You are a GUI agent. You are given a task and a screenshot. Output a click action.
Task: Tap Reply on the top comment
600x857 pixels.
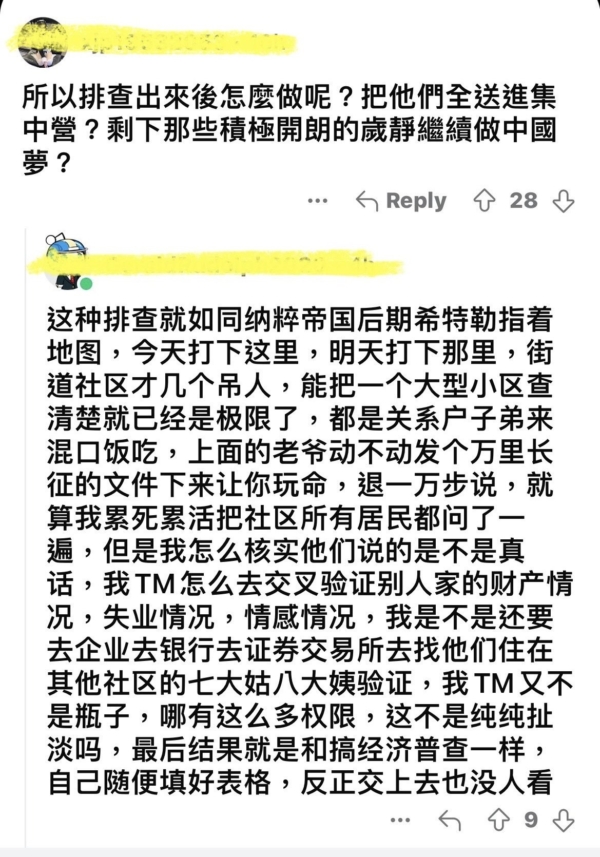[x=401, y=201]
